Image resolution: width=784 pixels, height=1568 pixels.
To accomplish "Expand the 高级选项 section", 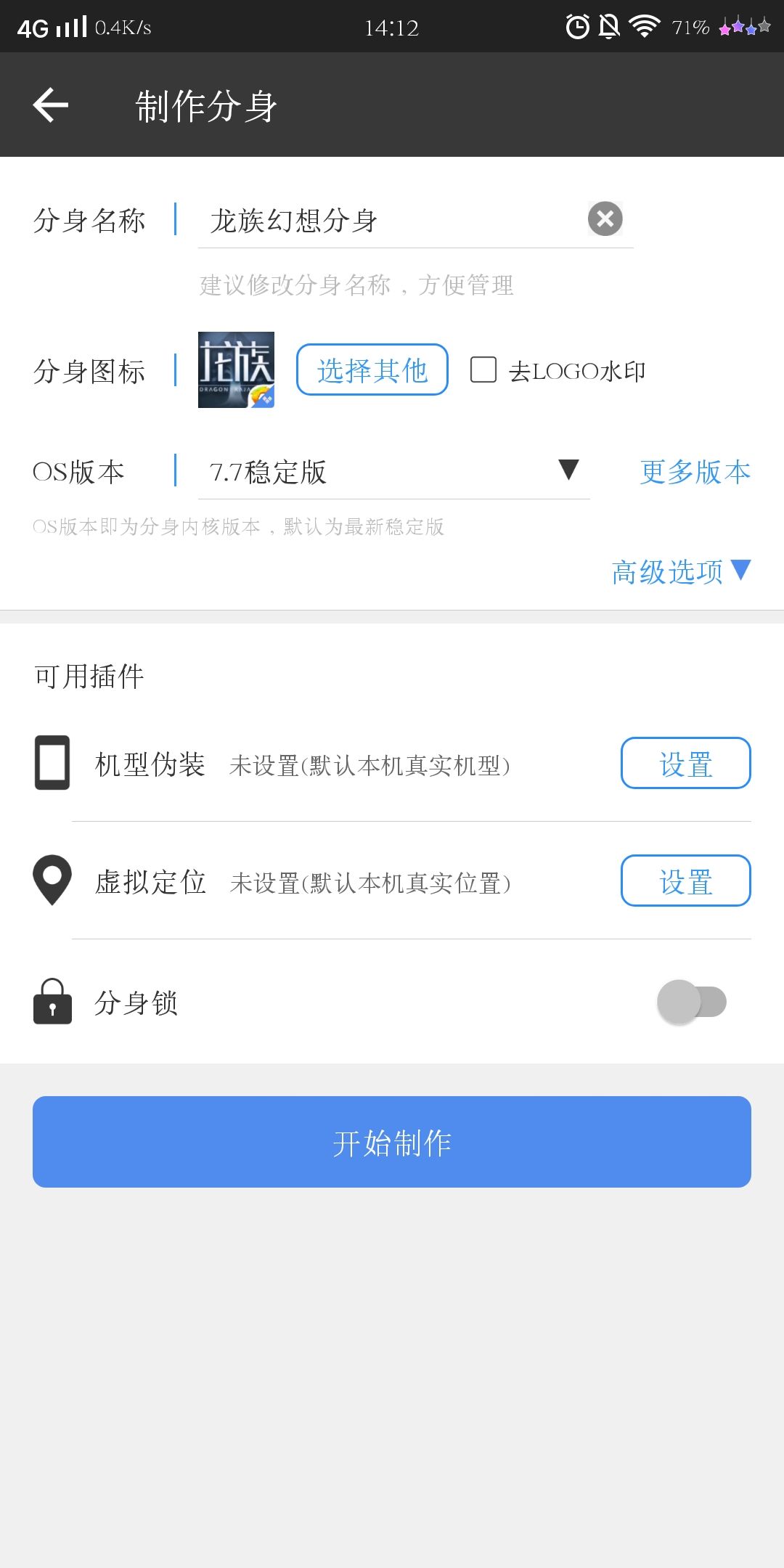I will (x=681, y=573).
